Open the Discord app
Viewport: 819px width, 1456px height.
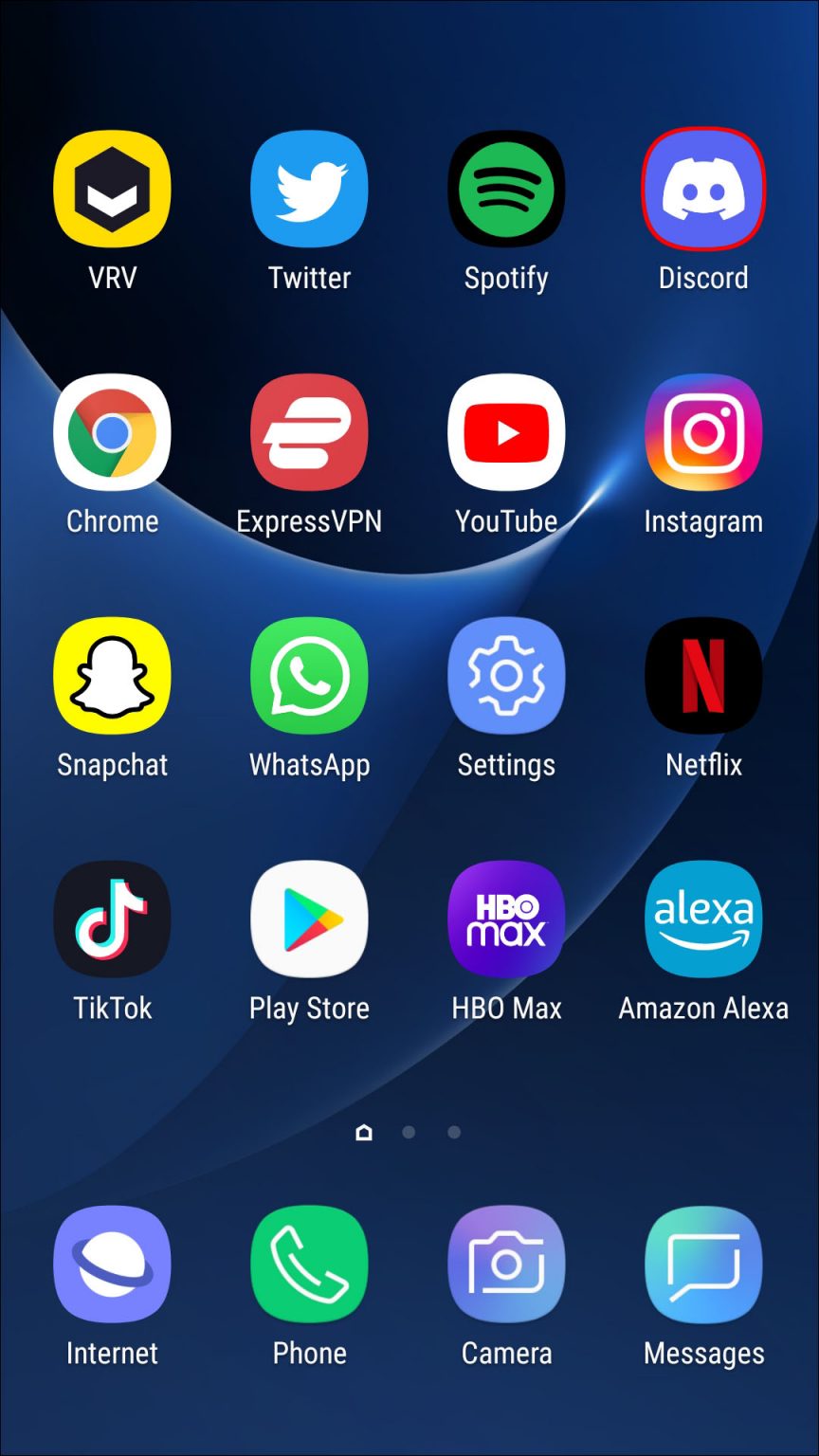pos(703,187)
